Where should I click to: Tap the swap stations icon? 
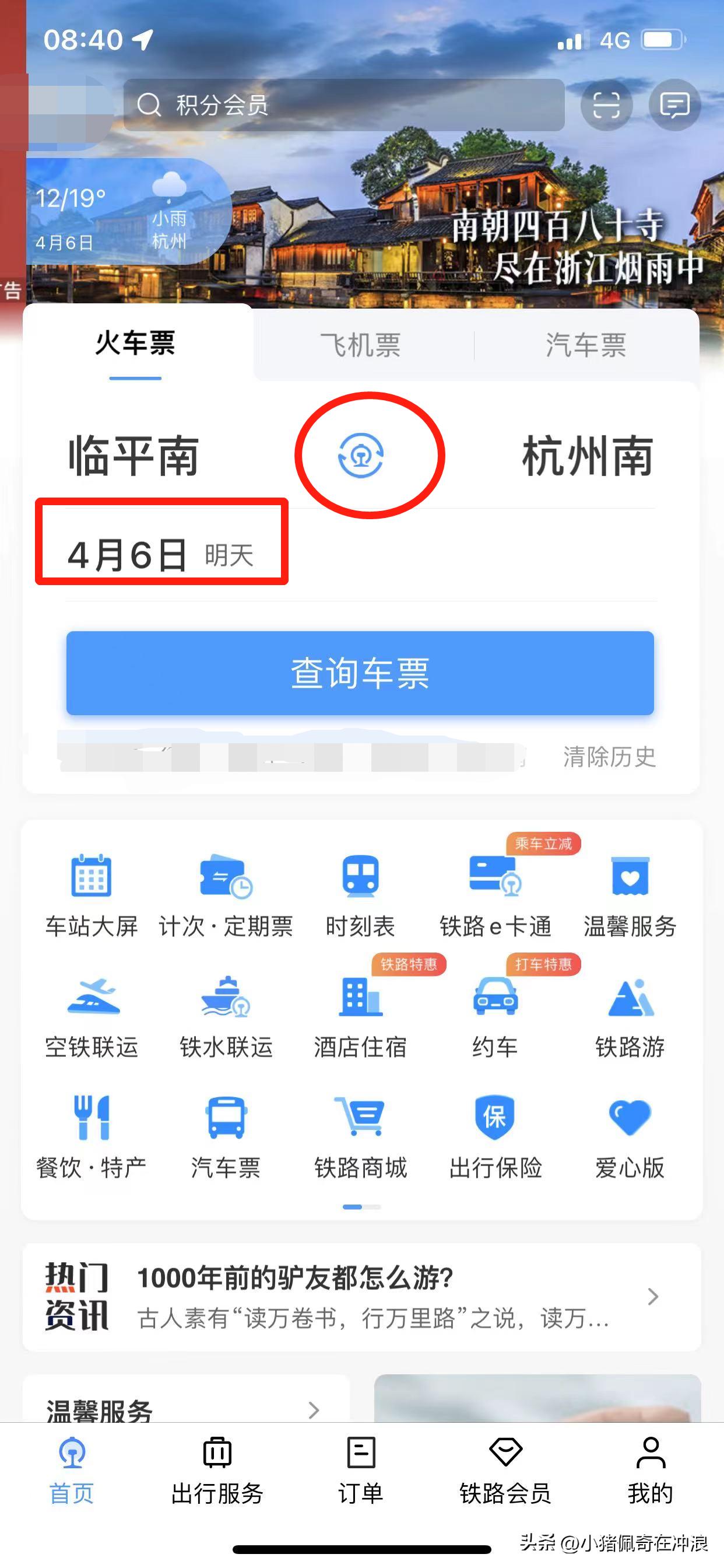click(361, 457)
